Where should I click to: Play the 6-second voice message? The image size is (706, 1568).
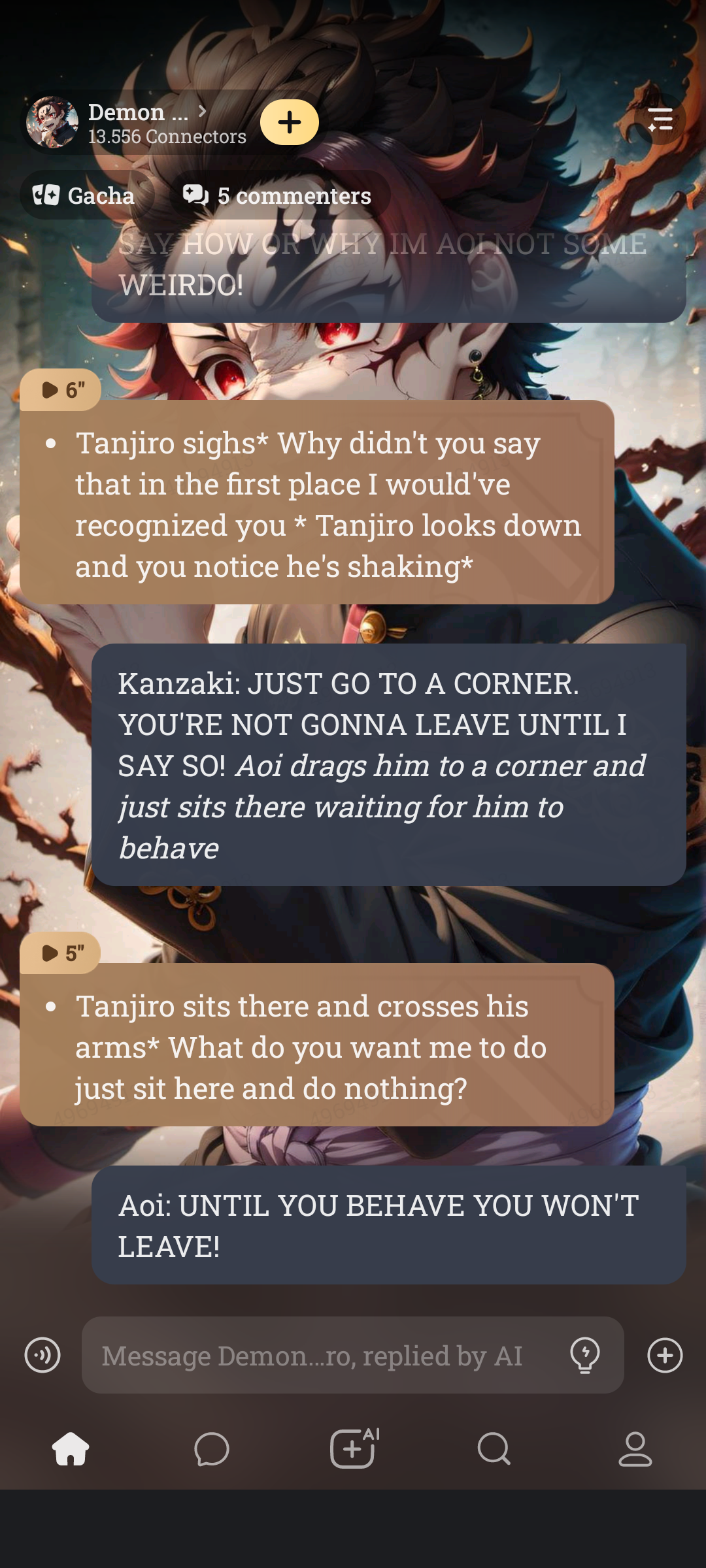point(61,390)
